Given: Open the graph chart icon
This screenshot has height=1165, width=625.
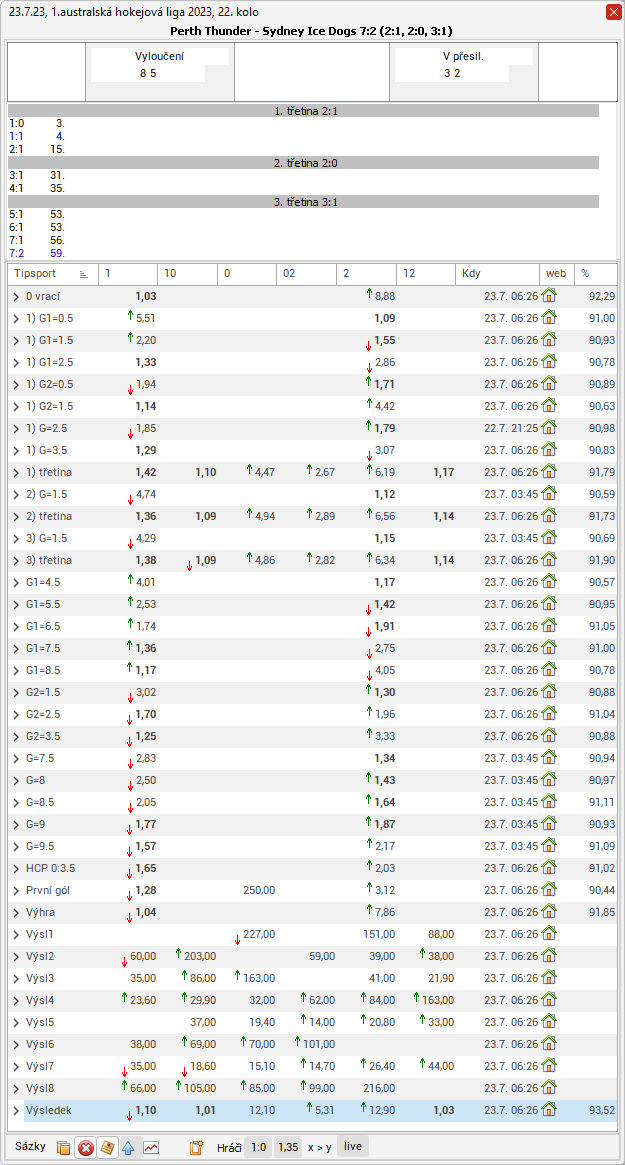Looking at the screenshot, I should pos(151,1148).
